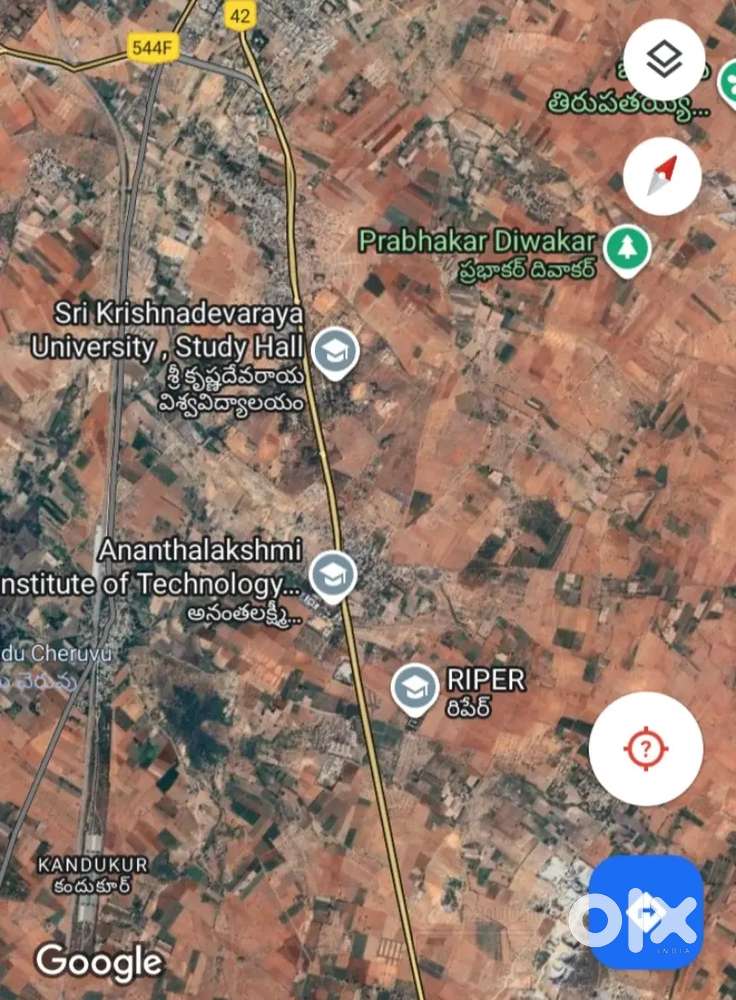Image resolution: width=736 pixels, height=1000 pixels.
Task: Click the Google logo watermark
Action: pyautogui.click(x=97, y=961)
